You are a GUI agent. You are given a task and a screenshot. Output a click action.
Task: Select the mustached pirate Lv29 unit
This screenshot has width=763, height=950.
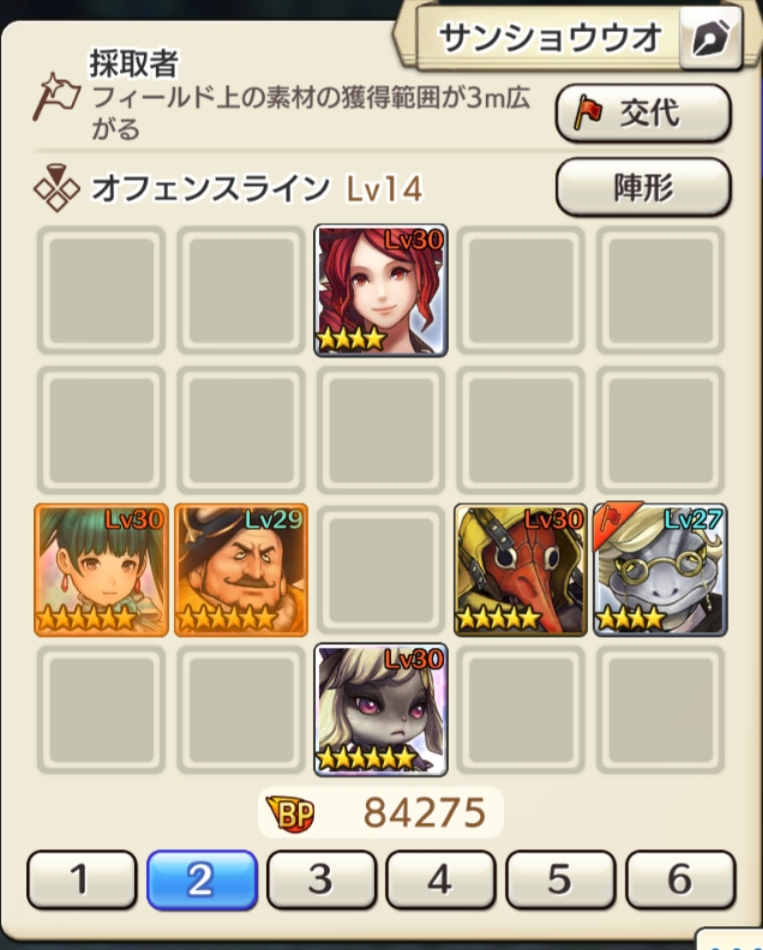[241, 570]
